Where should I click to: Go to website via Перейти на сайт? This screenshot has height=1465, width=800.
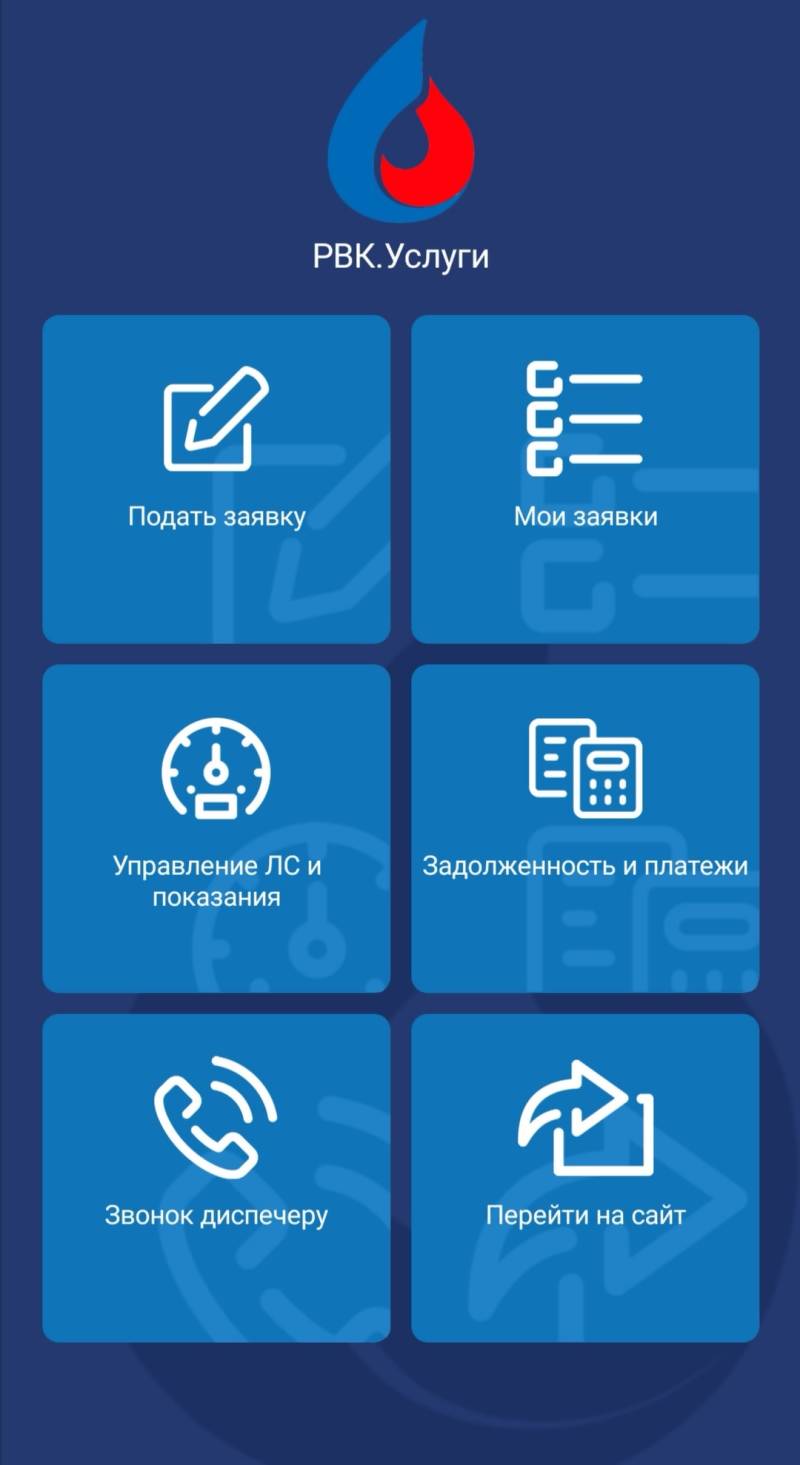click(x=585, y=1177)
